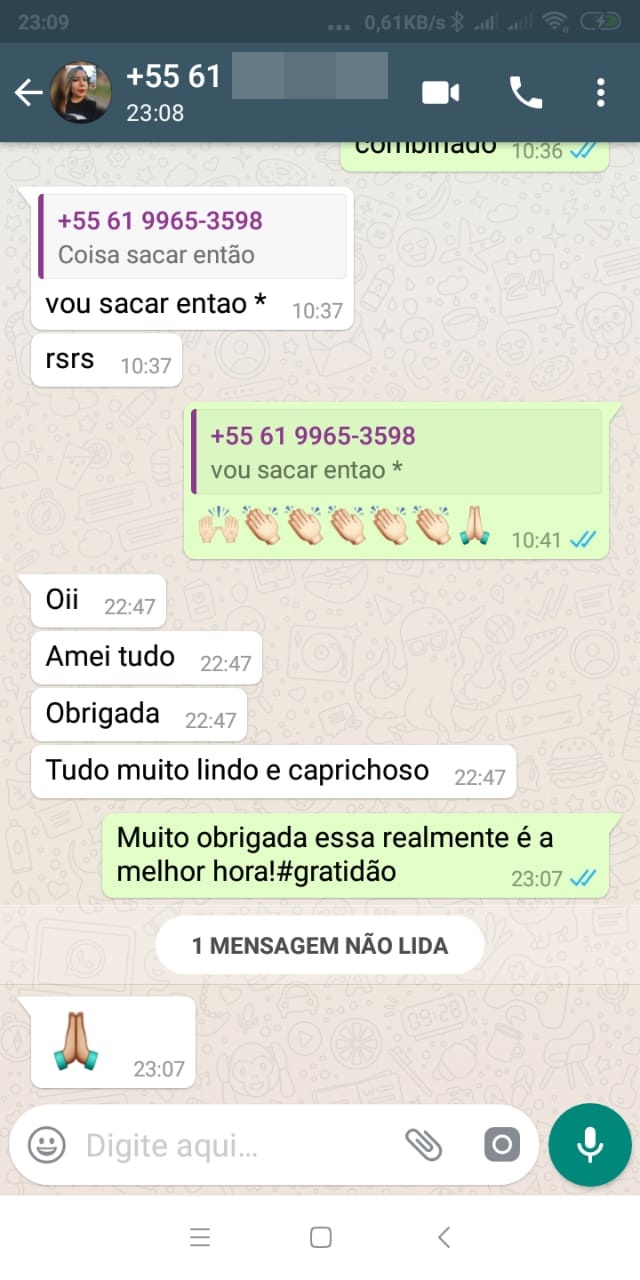Screen dimensions: 640x1280
Task: Jump to quoted reply in the clapping-emoji message
Action: point(397,451)
